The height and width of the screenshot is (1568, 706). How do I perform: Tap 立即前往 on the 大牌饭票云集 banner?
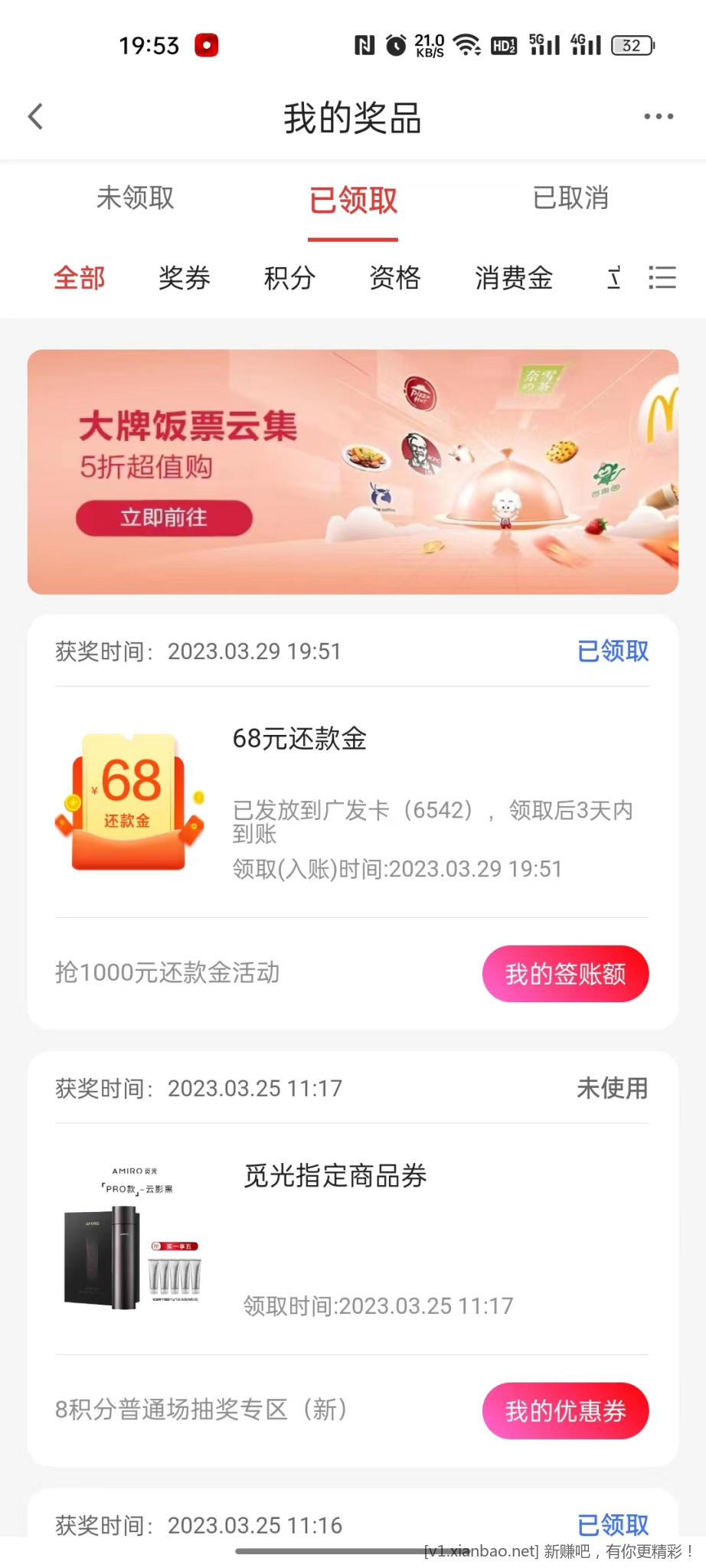click(164, 518)
